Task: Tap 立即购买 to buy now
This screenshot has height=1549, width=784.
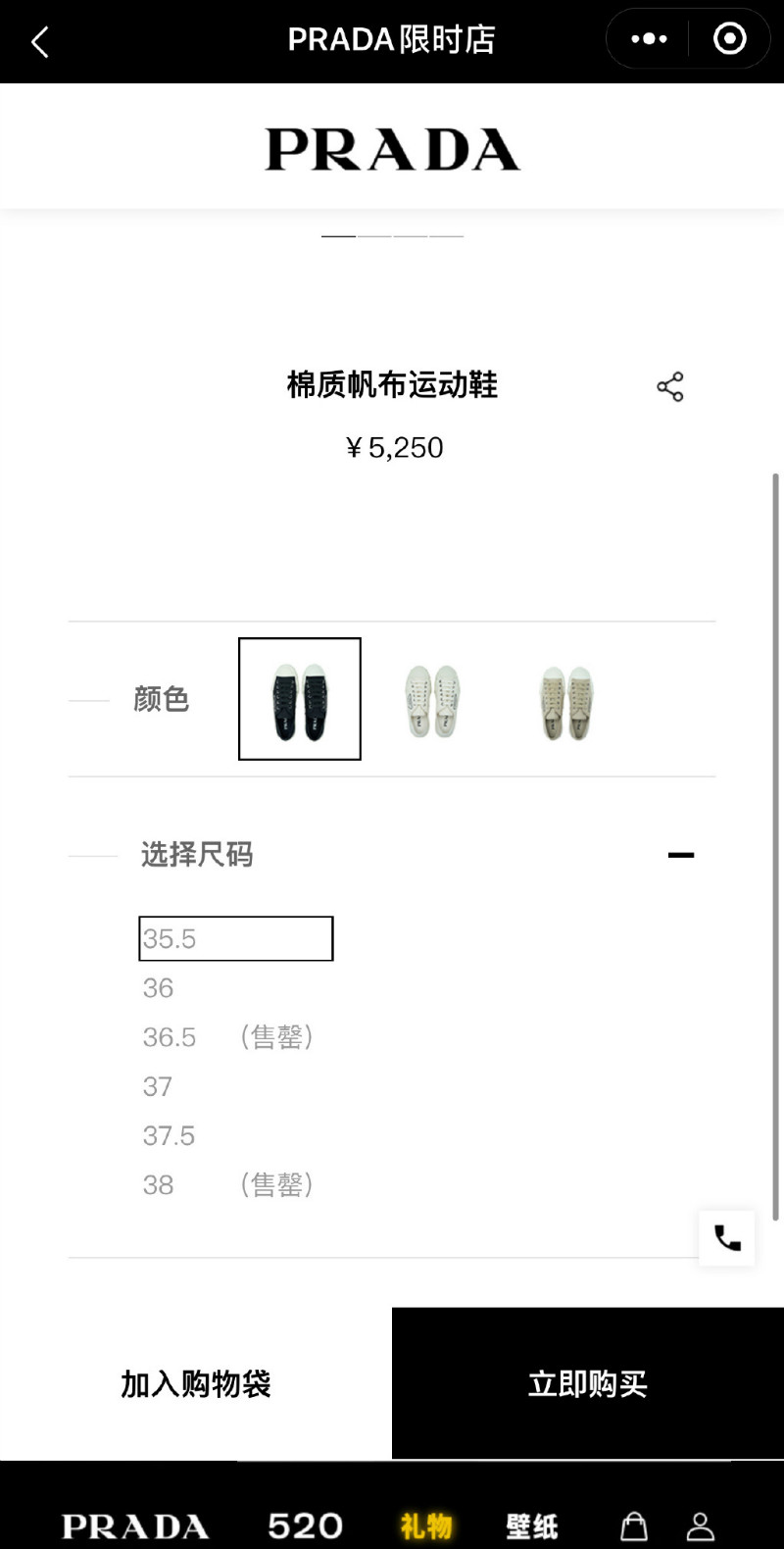Action: (x=588, y=1383)
